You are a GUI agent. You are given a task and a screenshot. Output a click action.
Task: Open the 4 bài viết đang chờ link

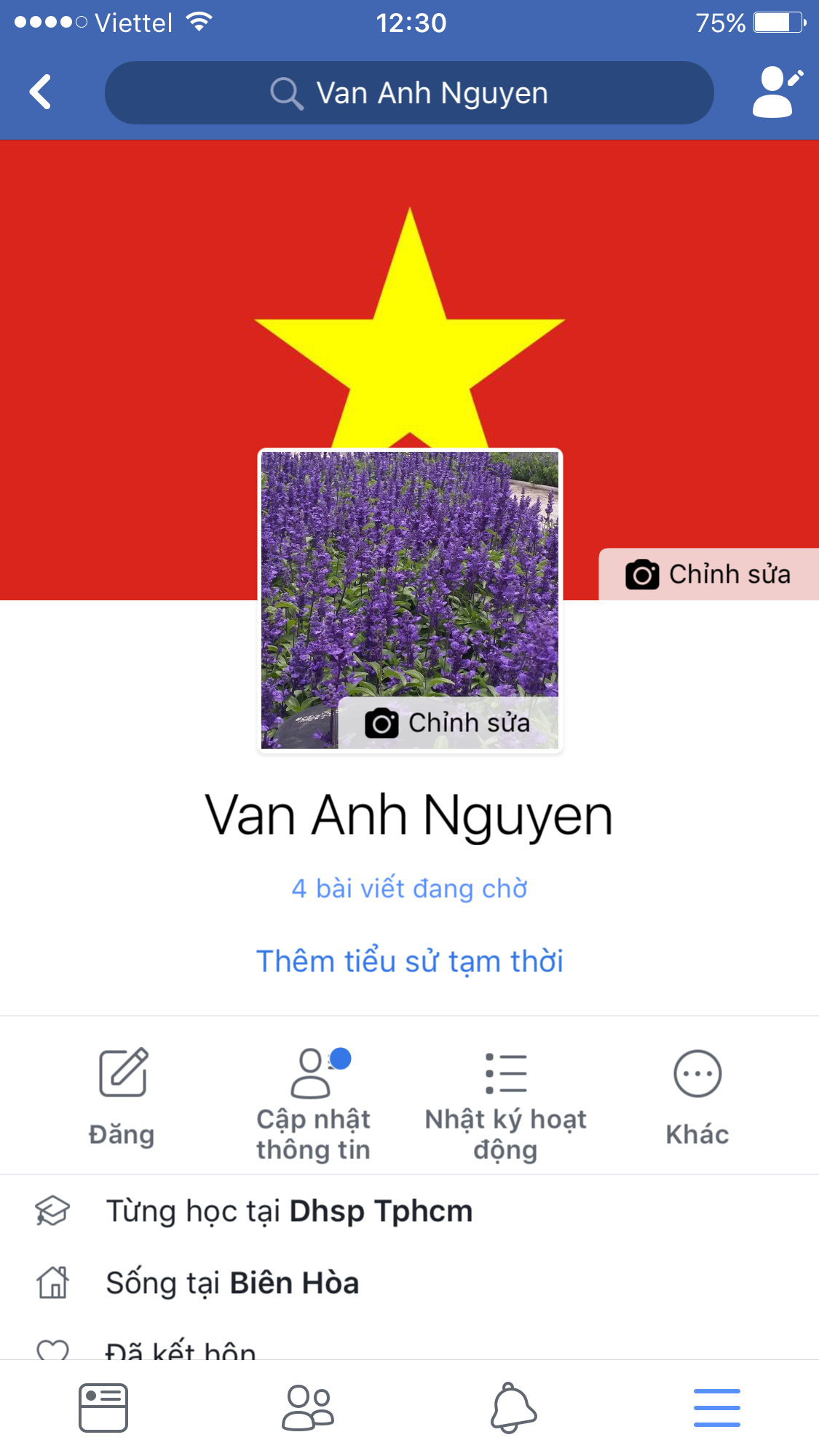pos(409,888)
